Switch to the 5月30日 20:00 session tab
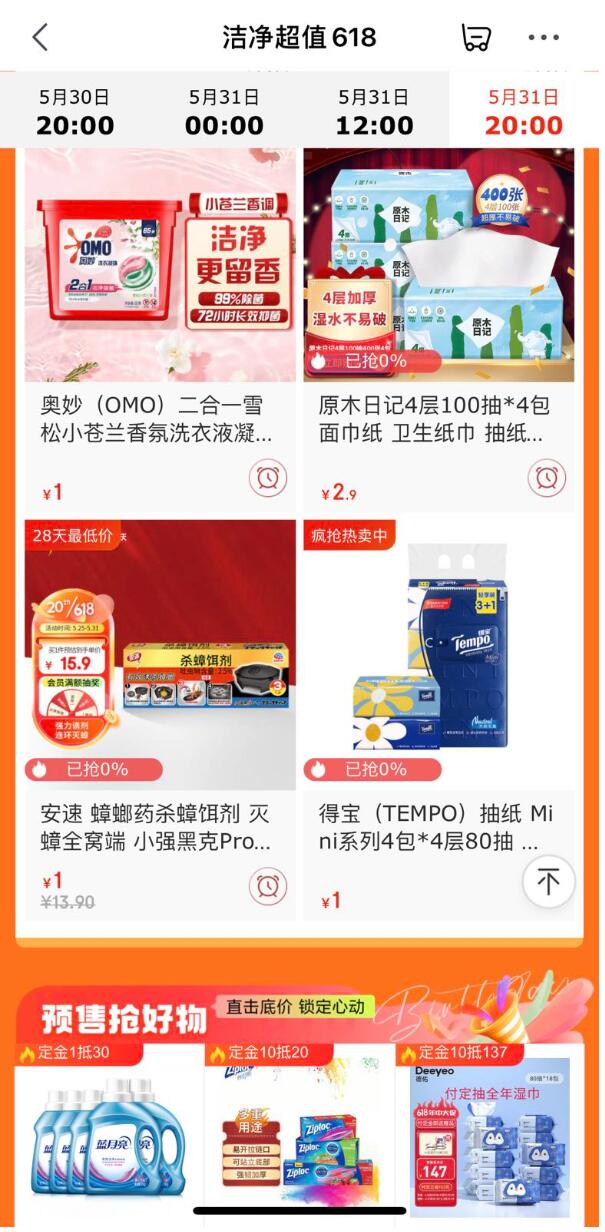Viewport: 605px width, 1232px height. 75,112
